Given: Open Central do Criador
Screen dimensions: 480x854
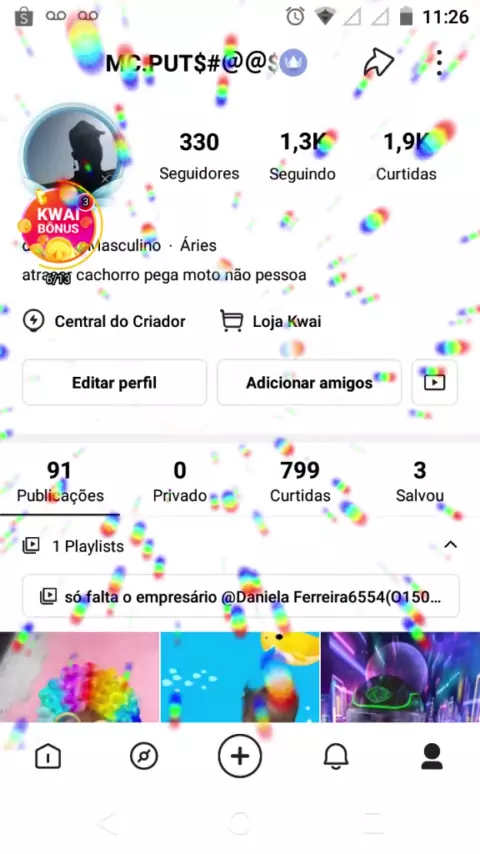Looking at the screenshot, I should [104, 321].
